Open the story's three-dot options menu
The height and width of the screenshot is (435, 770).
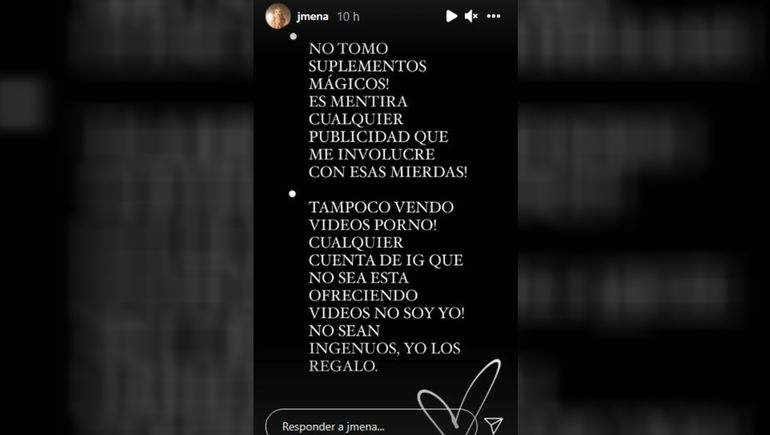(x=493, y=16)
